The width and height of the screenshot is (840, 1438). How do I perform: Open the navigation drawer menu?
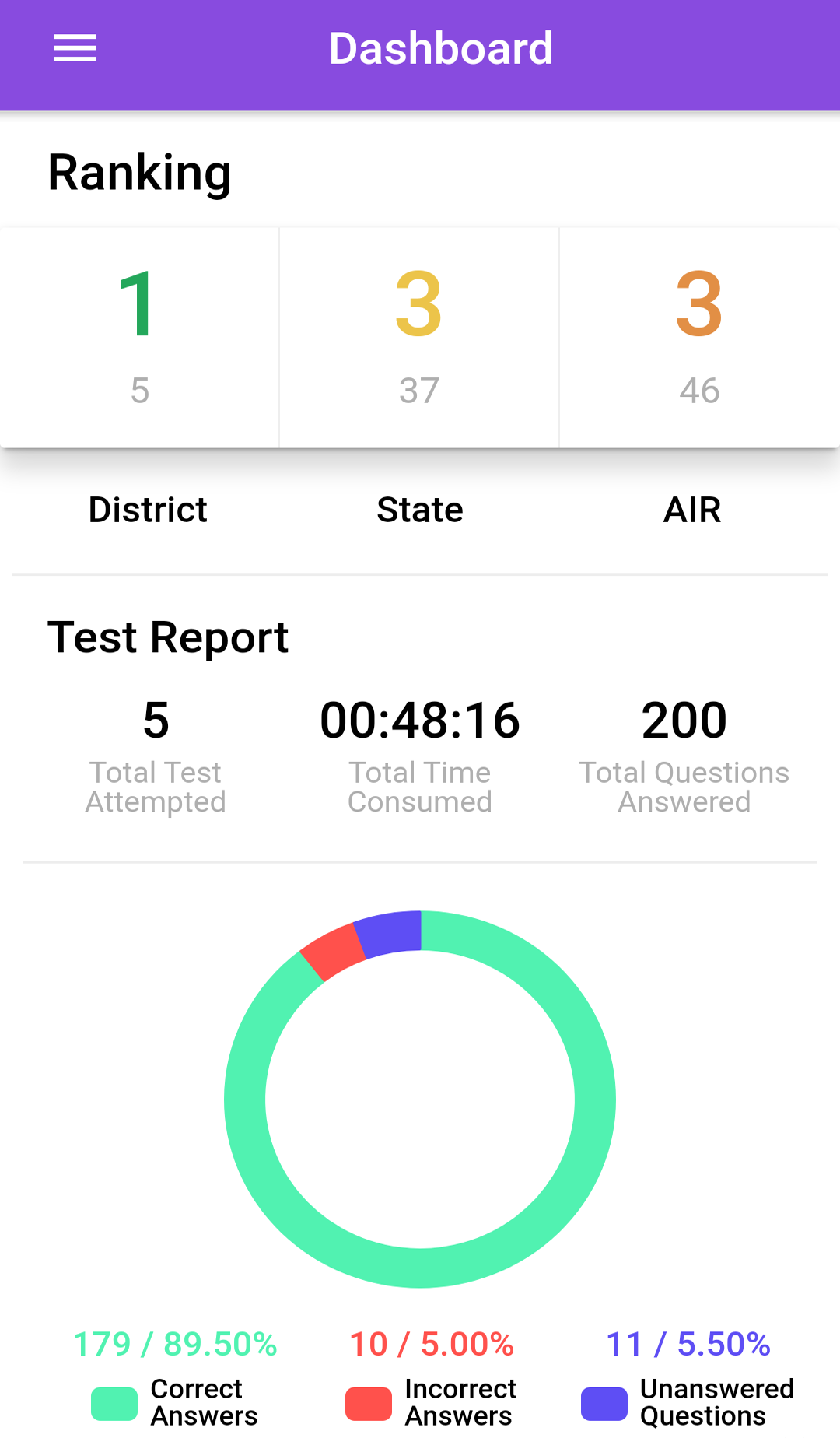click(x=75, y=48)
